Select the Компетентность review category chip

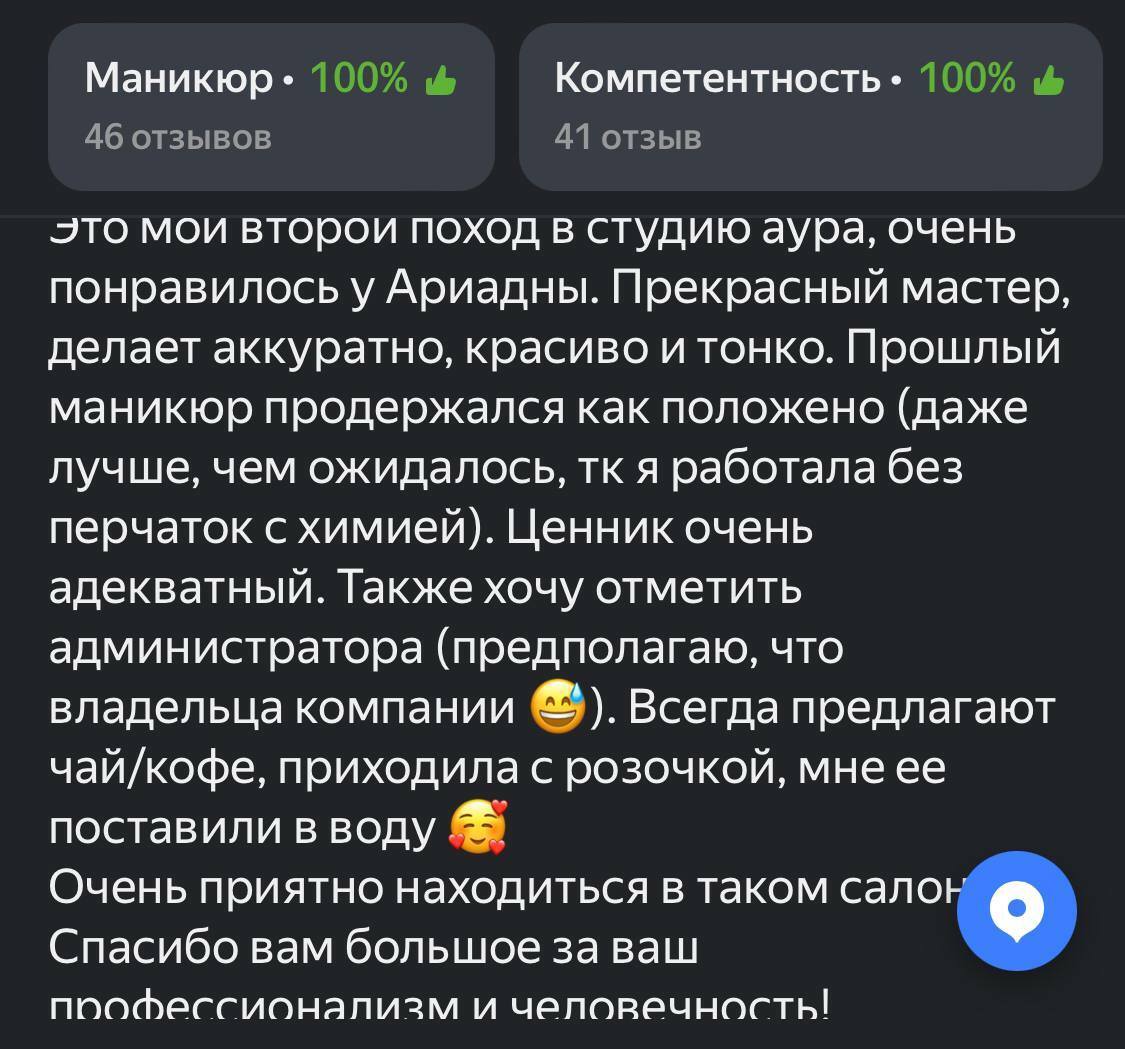click(x=810, y=106)
